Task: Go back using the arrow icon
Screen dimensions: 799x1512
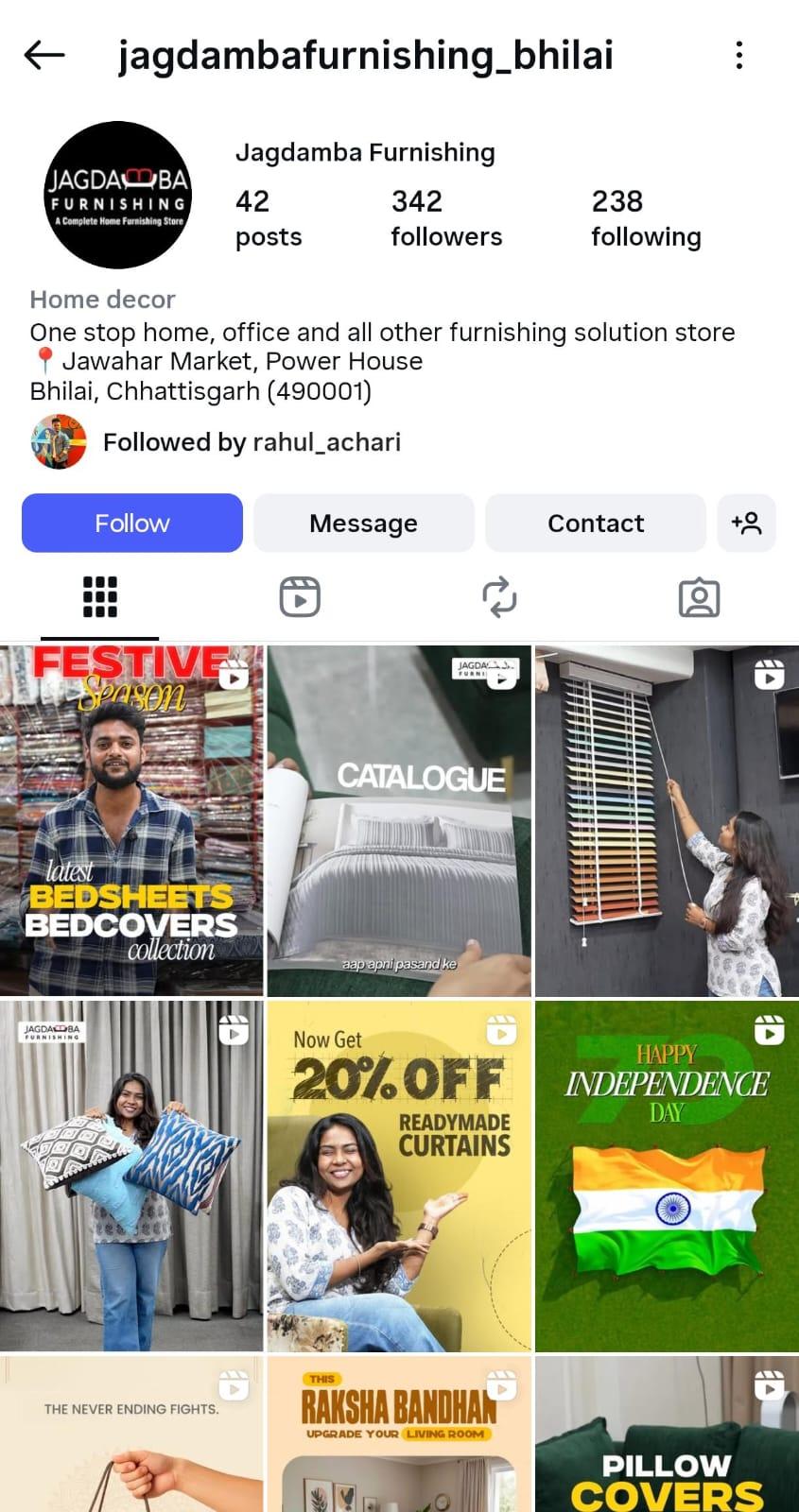Action: [x=43, y=55]
